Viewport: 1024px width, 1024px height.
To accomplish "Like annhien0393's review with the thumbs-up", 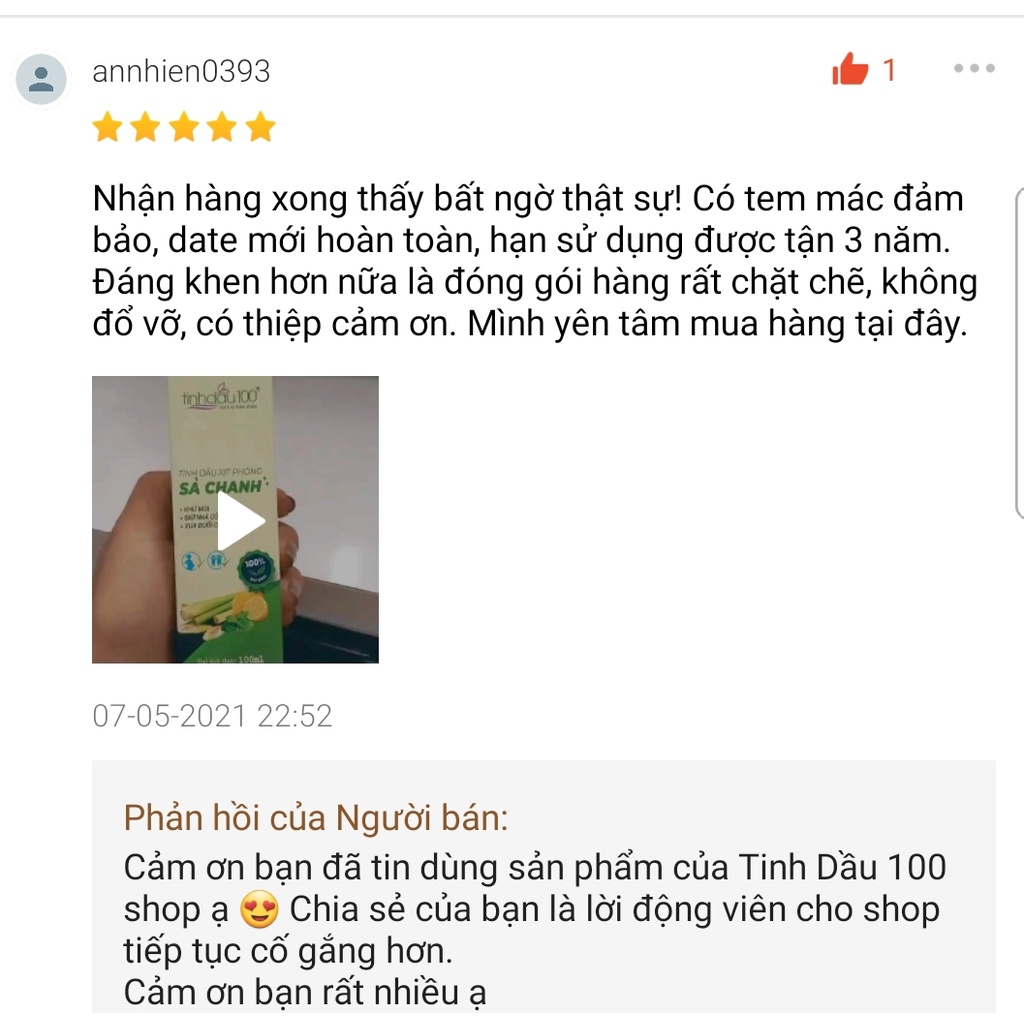I will tap(850, 70).
